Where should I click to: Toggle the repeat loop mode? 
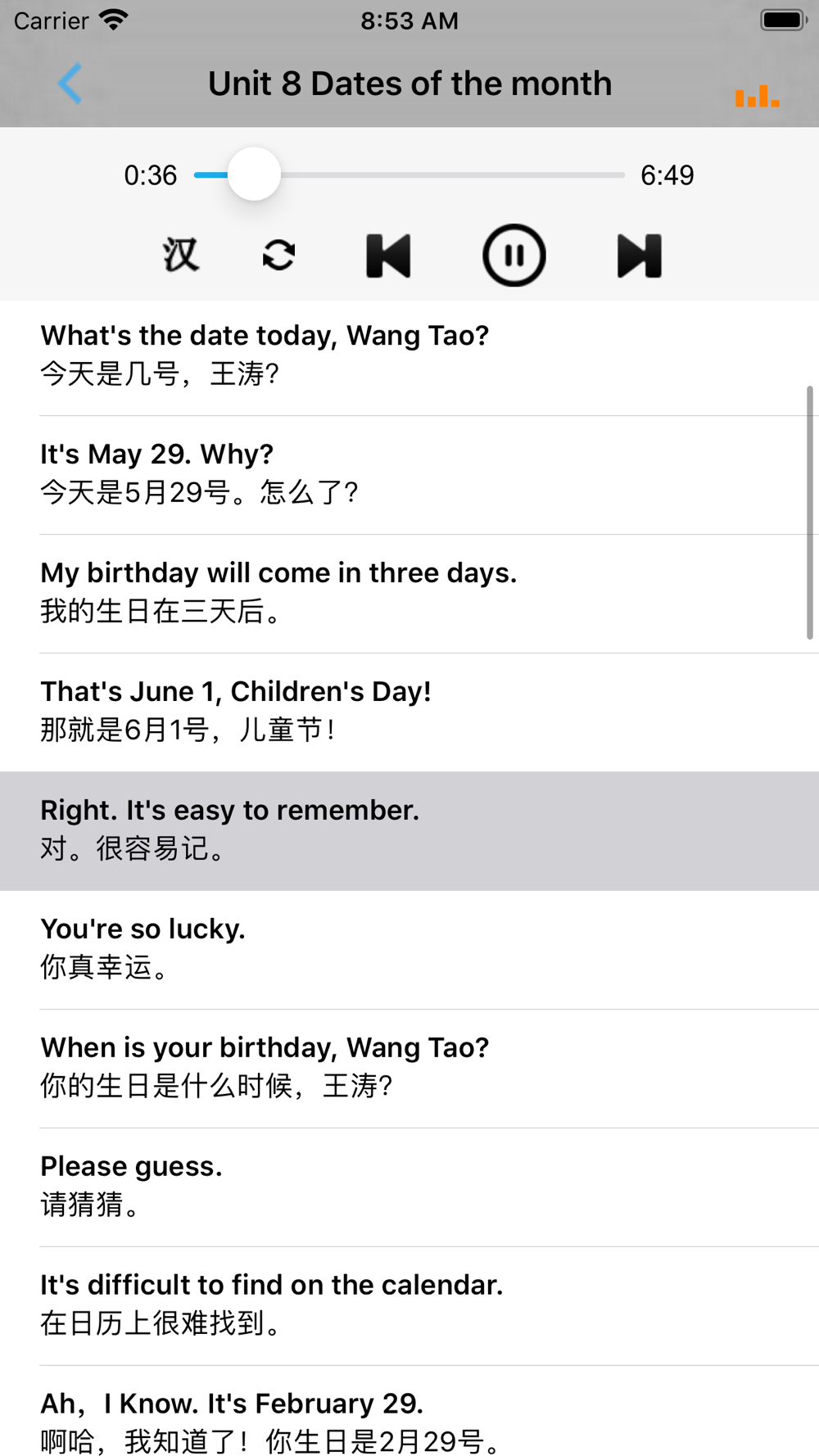click(278, 255)
